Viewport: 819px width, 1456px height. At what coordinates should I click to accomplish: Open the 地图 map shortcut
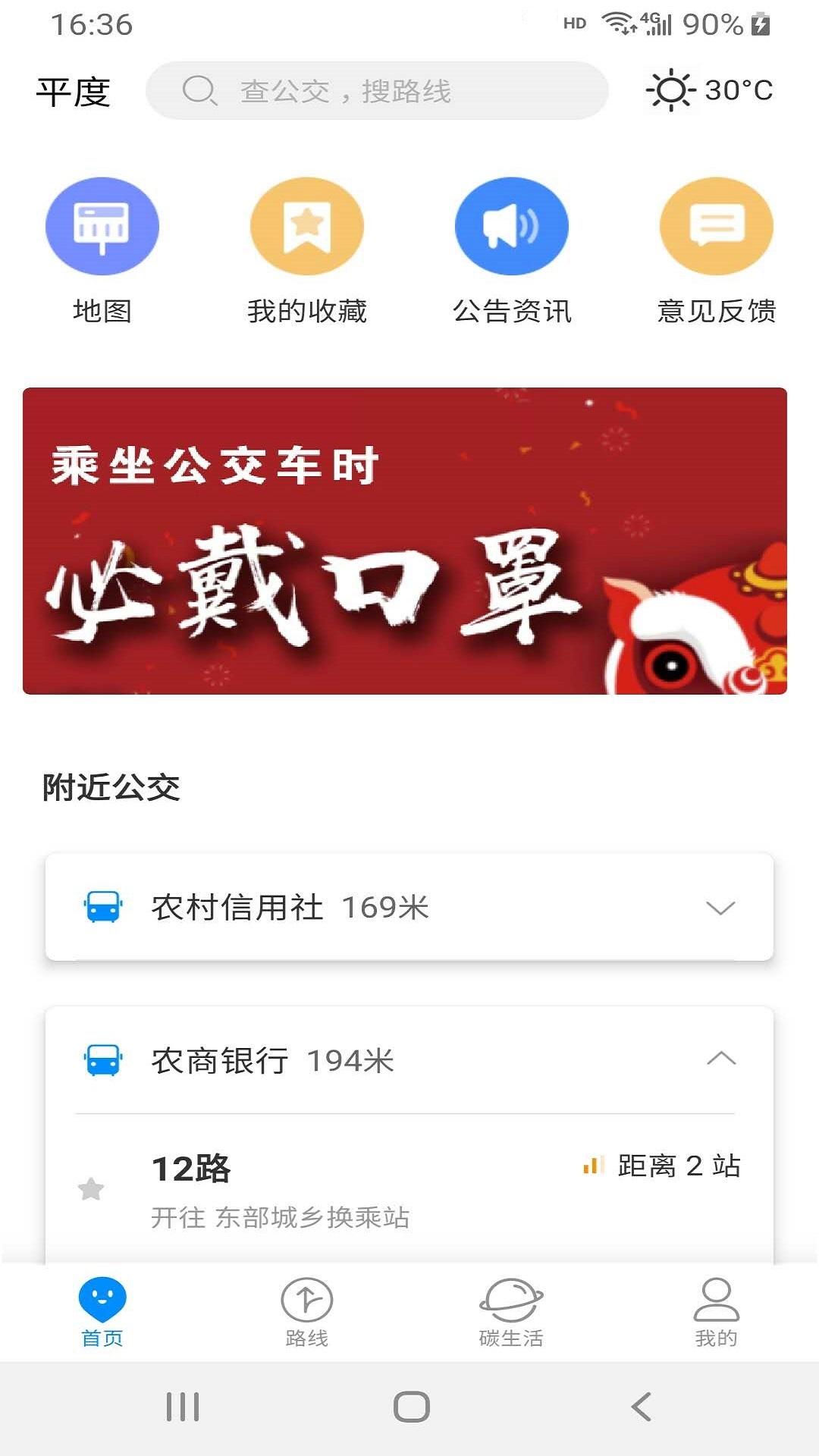[102, 227]
